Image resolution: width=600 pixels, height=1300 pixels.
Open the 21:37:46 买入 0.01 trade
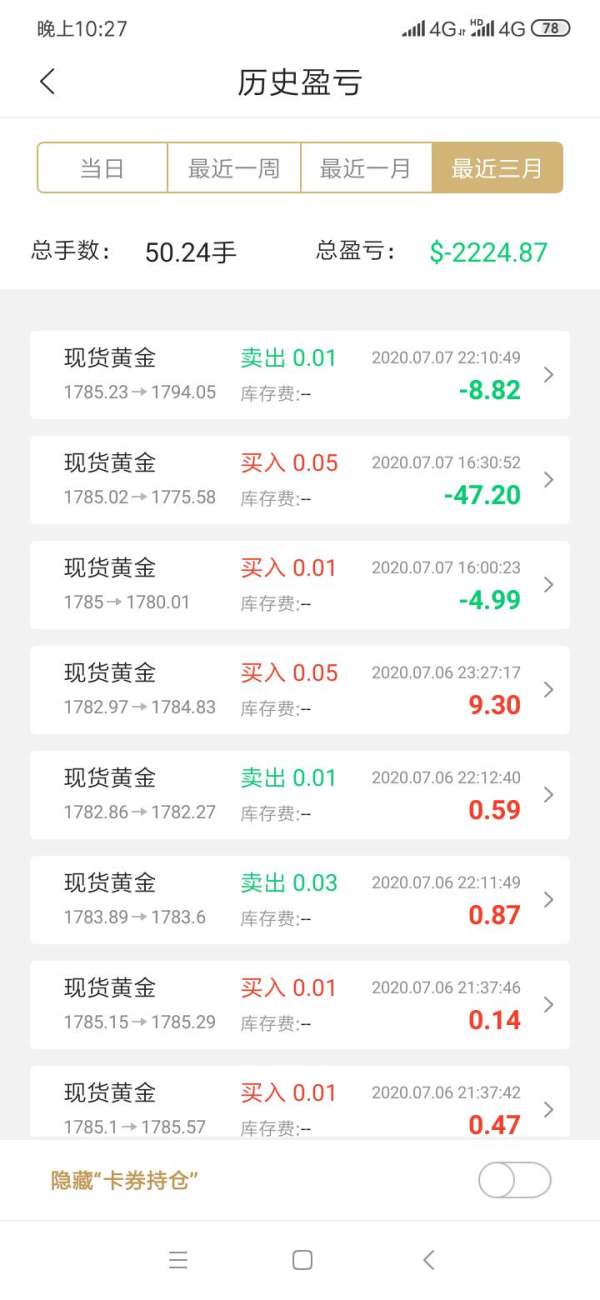tap(300, 1005)
